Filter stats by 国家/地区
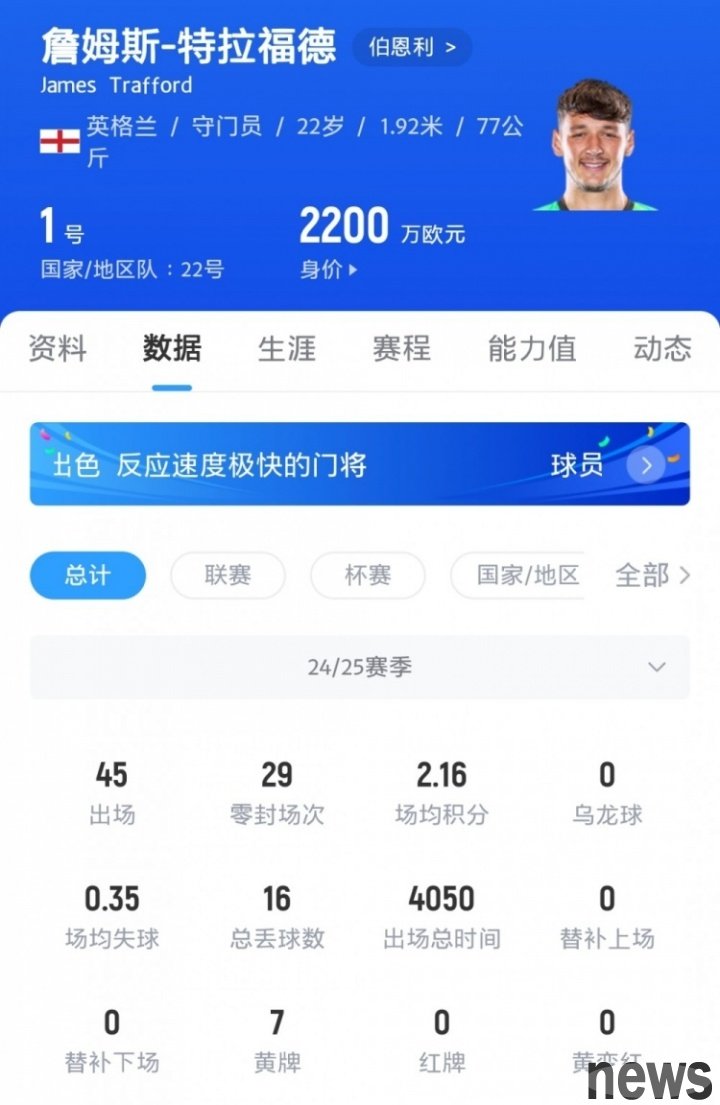The height and width of the screenshot is (1105, 720). click(528, 575)
